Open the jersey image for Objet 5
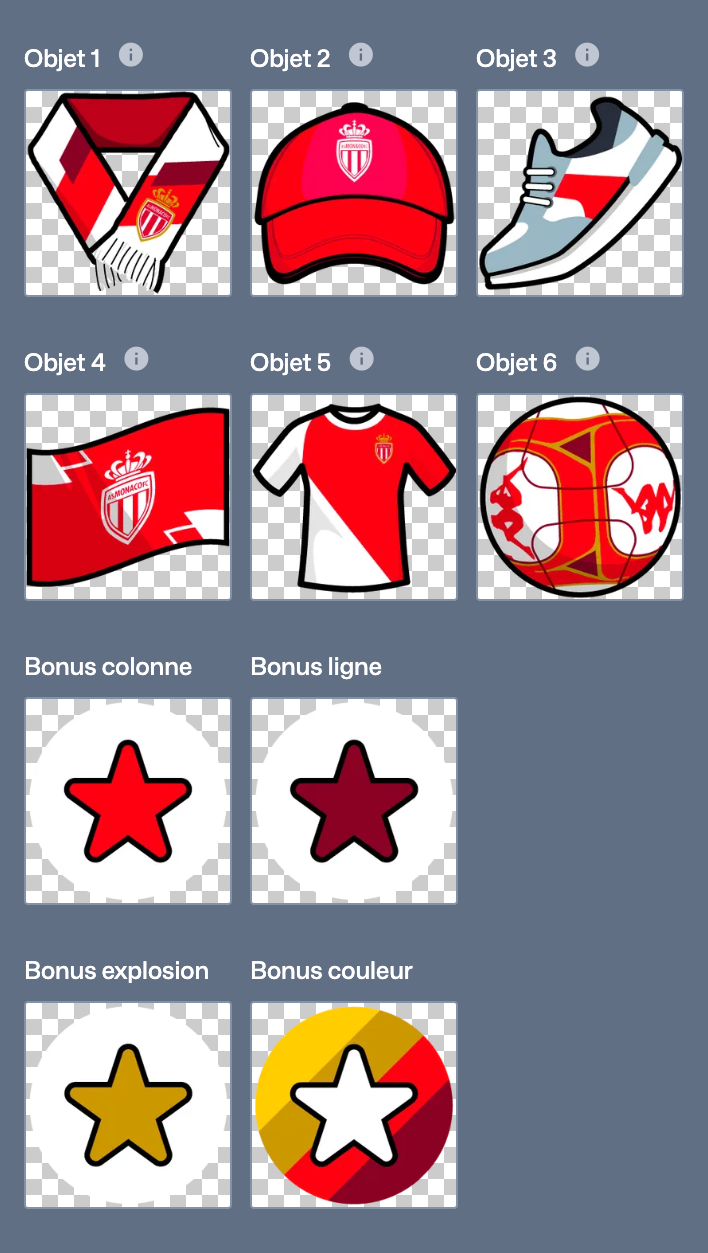 [x=354, y=497]
